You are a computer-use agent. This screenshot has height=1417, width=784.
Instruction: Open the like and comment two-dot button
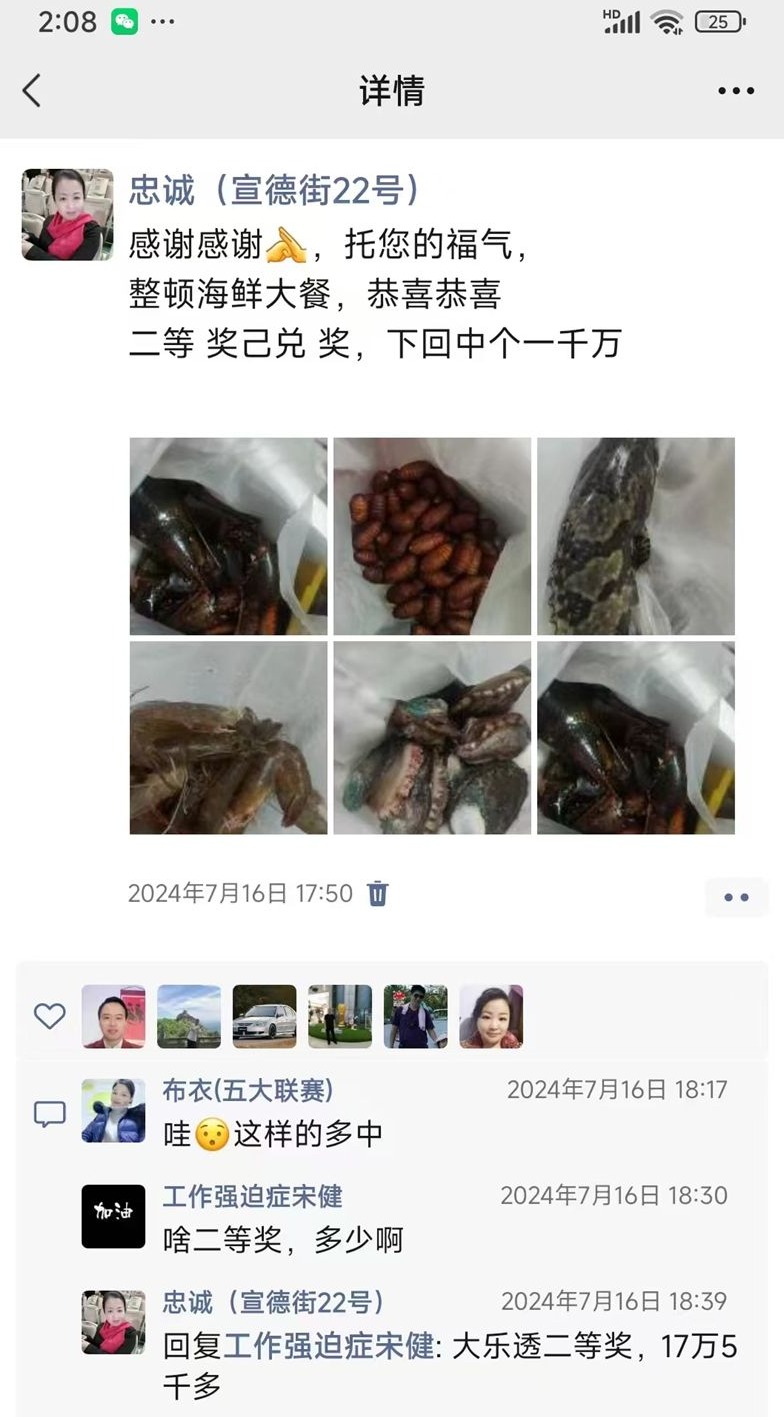coord(736,897)
